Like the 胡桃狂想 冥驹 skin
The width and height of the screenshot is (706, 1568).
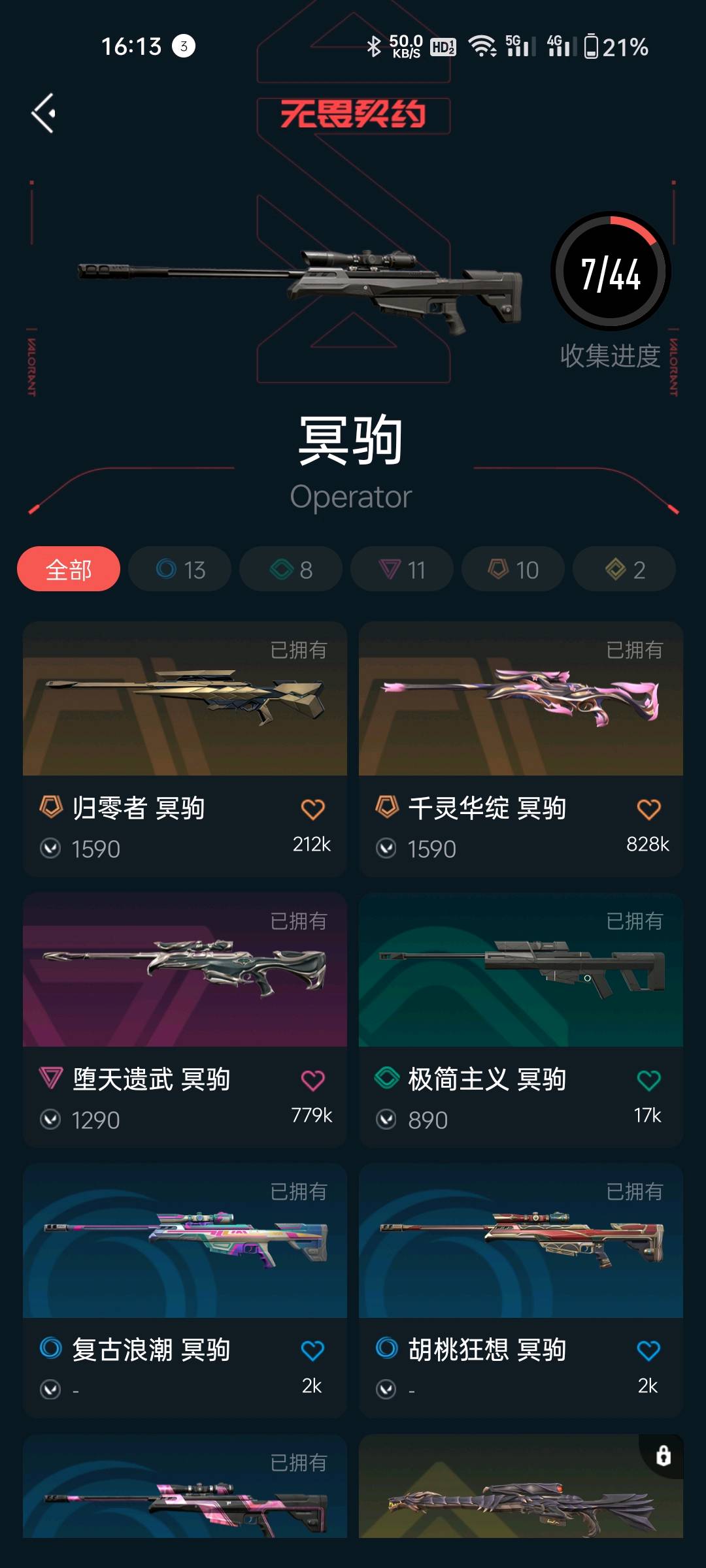tap(648, 1350)
